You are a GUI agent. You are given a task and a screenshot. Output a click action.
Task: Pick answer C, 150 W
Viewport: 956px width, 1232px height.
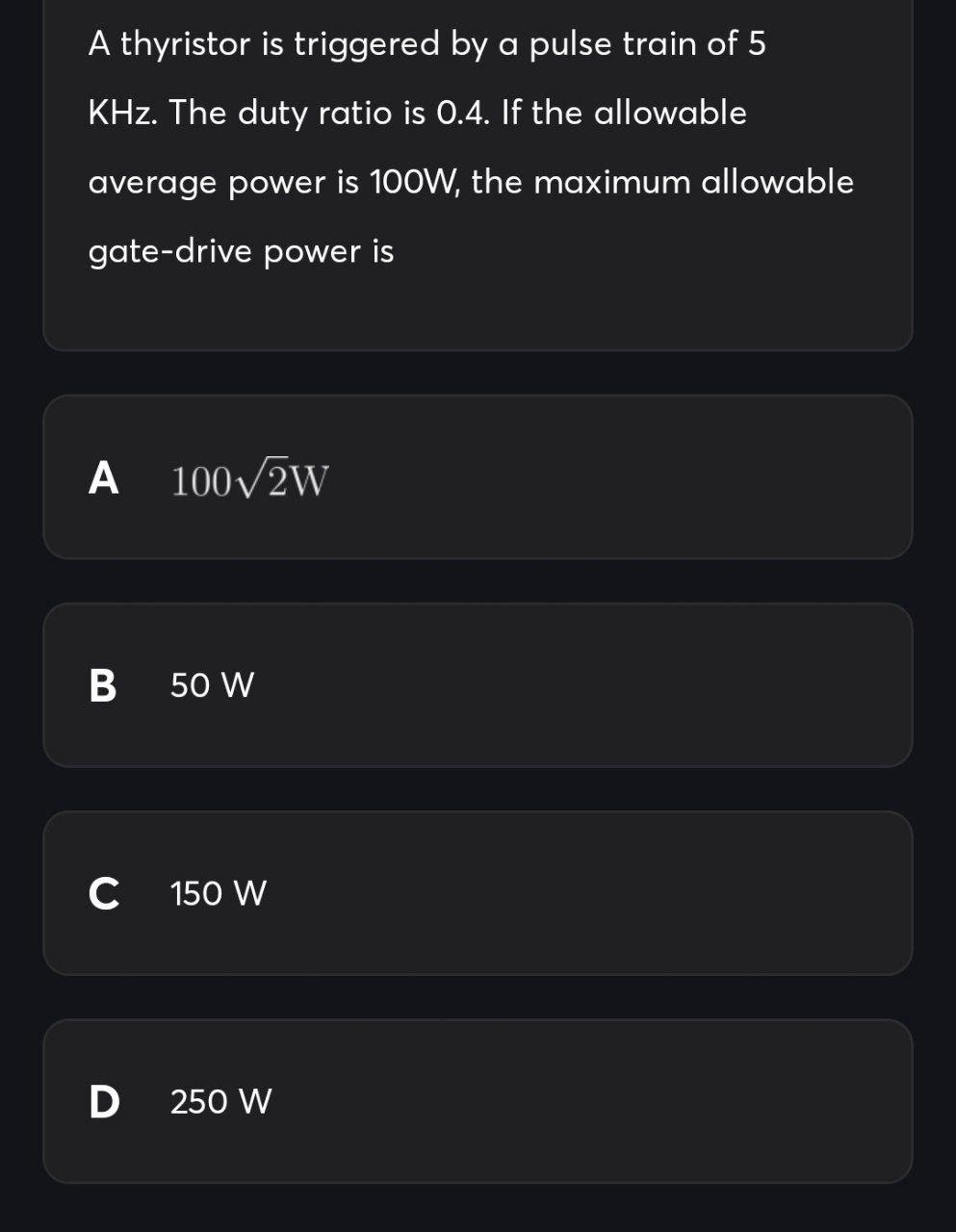(478, 893)
